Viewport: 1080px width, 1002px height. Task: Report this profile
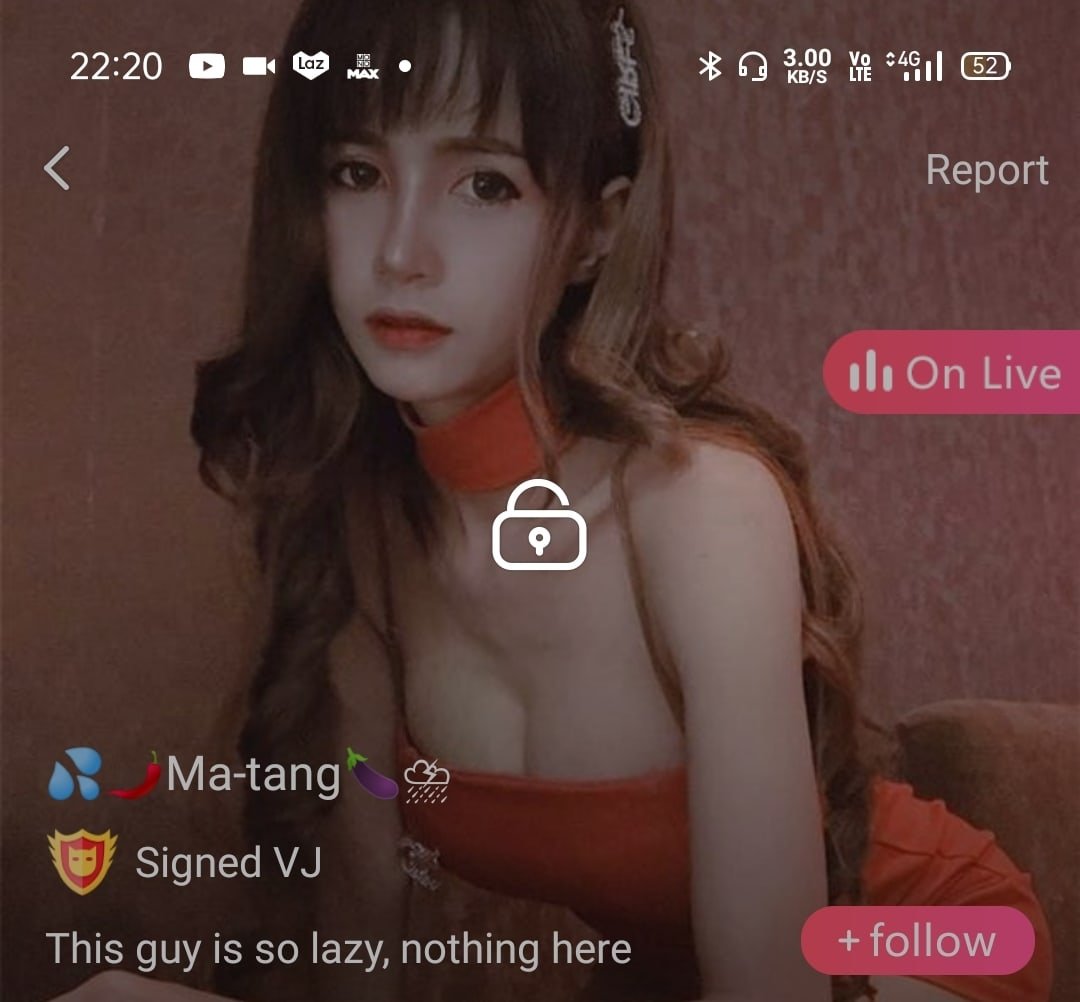tap(986, 170)
